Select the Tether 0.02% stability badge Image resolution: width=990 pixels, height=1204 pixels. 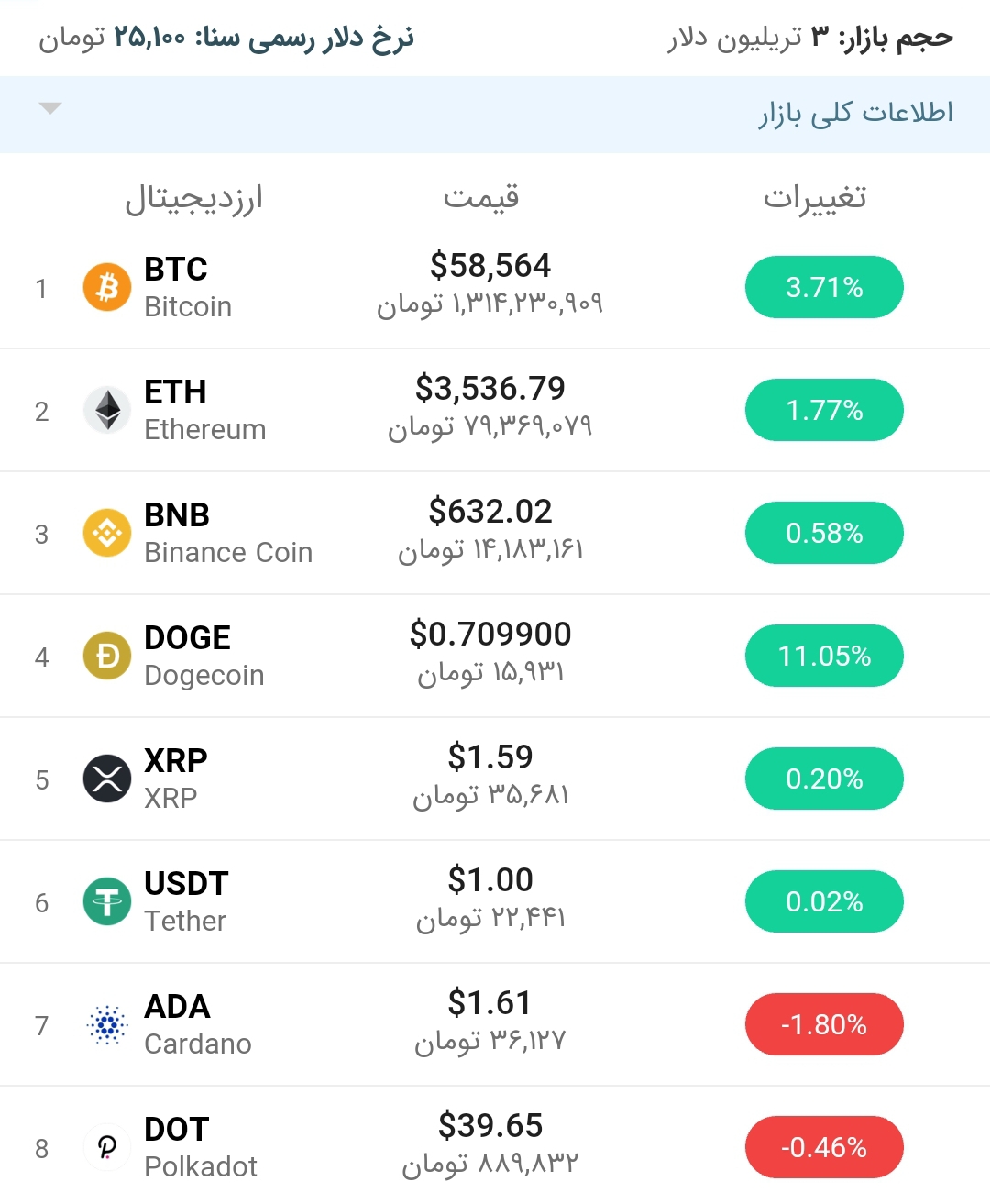tap(823, 901)
